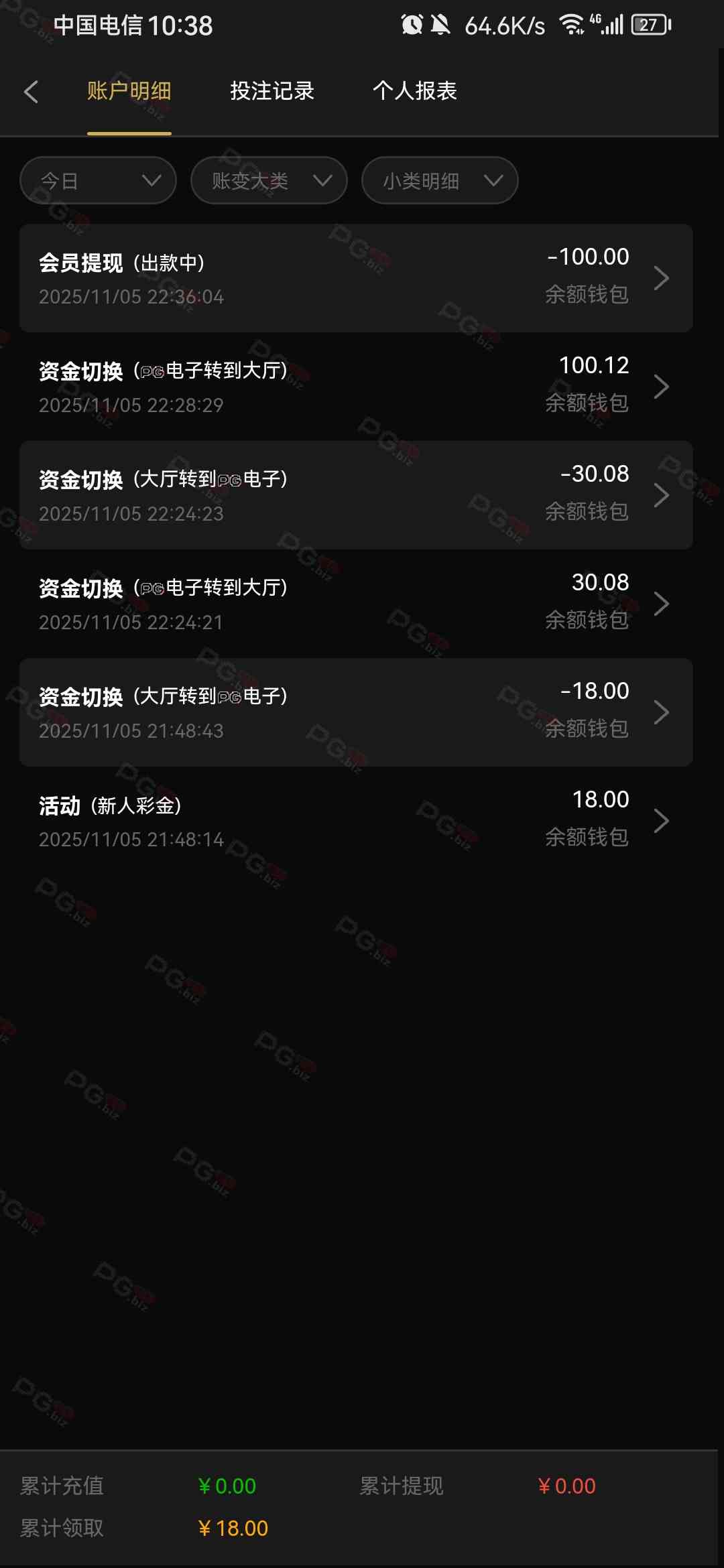The width and height of the screenshot is (724, 1568).
Task: Open the -30.08 资金切换 record
Action: point(355,495)
